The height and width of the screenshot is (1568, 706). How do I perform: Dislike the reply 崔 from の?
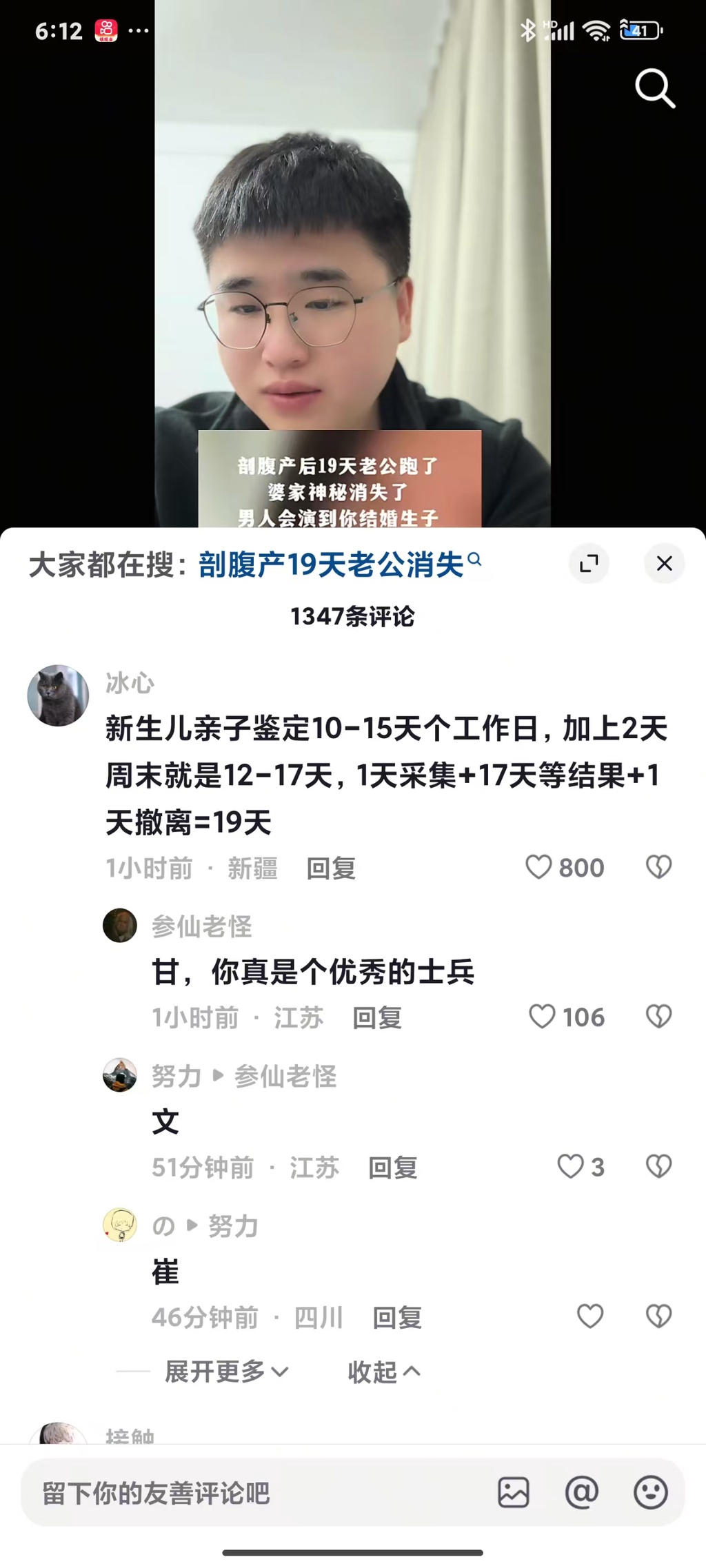point(658,1316)
